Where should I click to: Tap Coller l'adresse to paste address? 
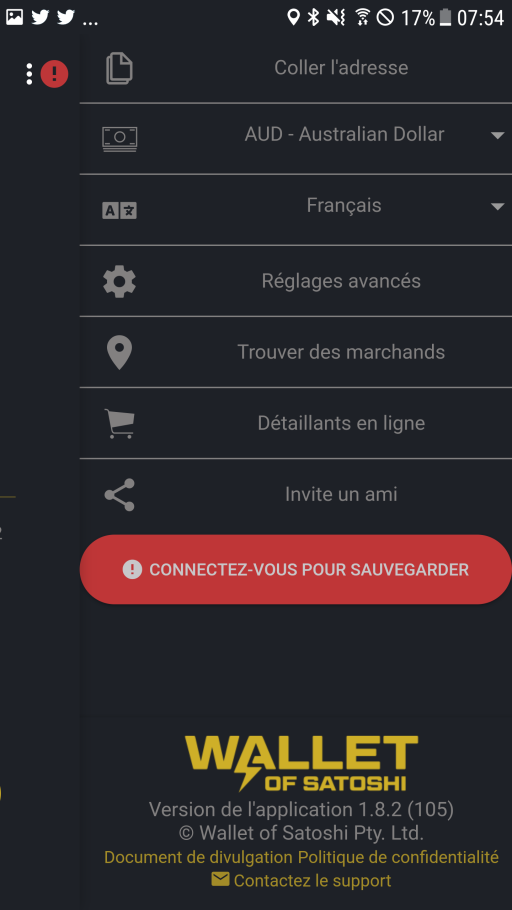(295, 68)
